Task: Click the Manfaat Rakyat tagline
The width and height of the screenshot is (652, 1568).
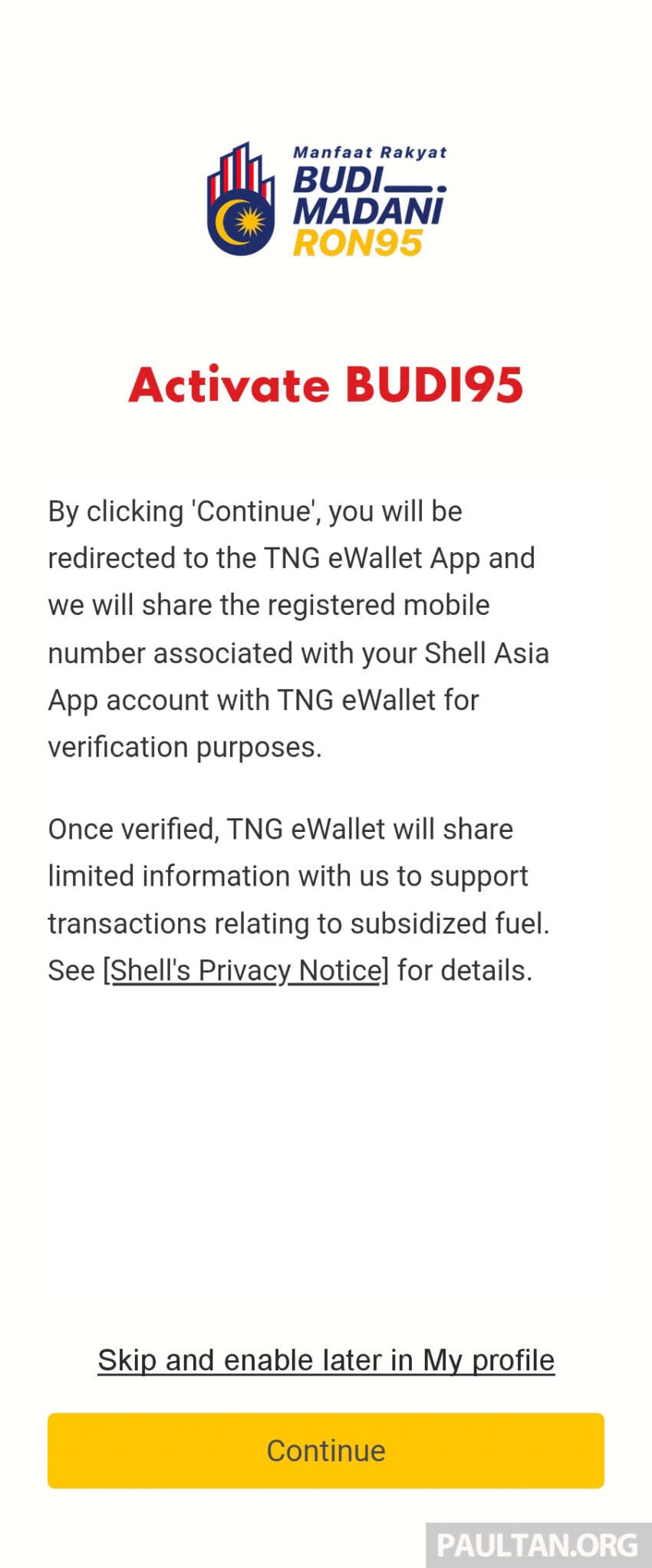Action: click(x=370, y=152)
